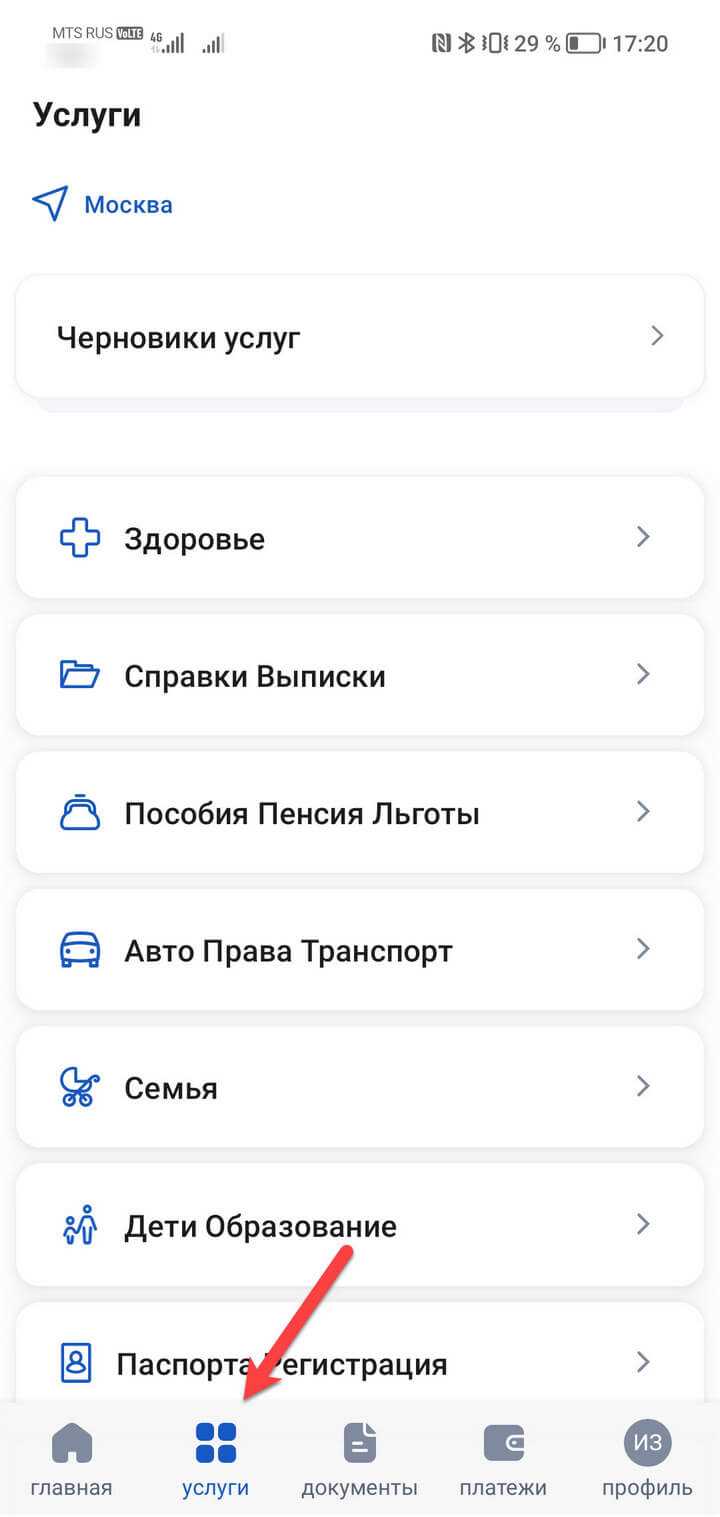Click the passport icon next to Паспорта Регистрация
The height and width of the screenshot is (1517, 720).
coord(78,1362)
